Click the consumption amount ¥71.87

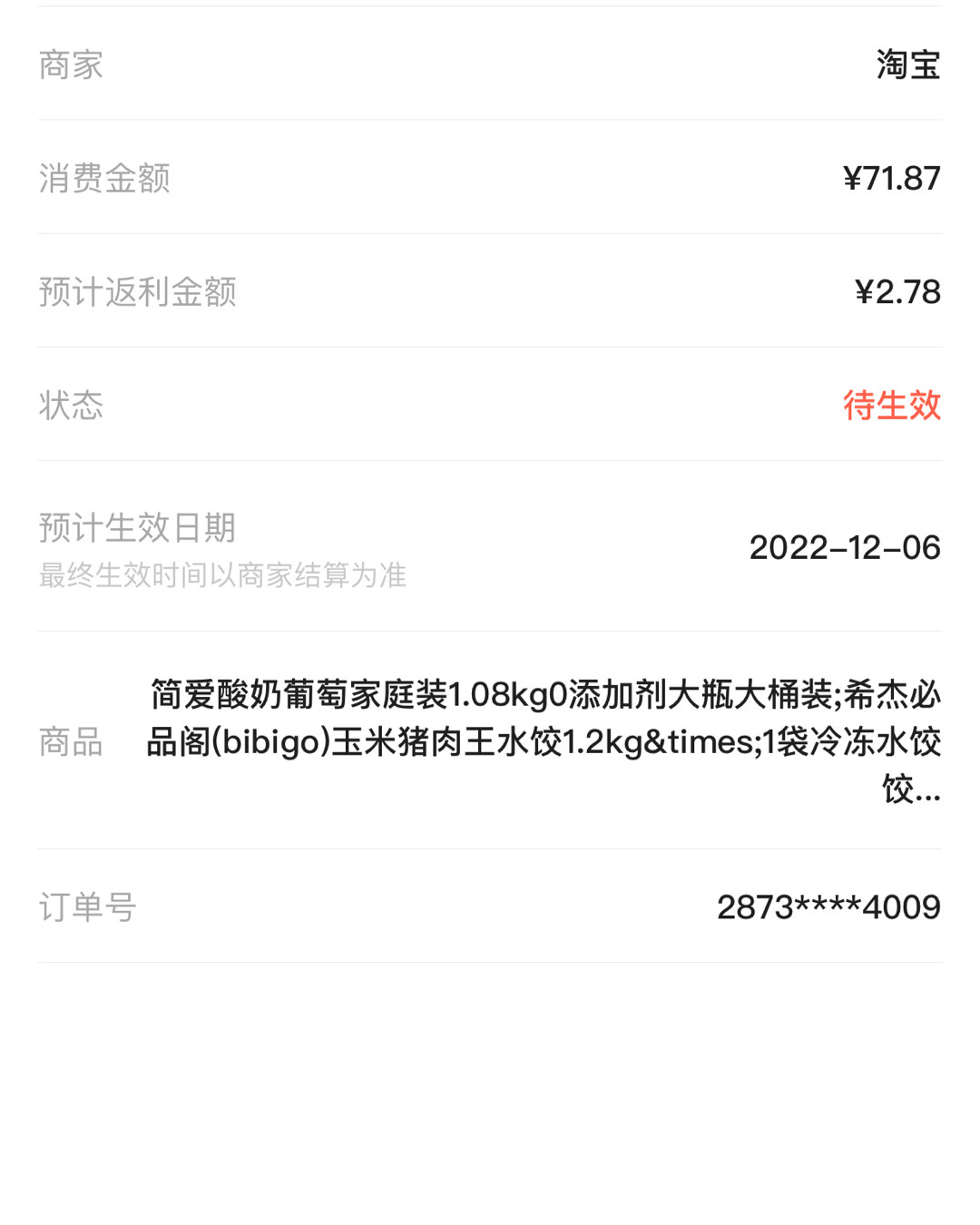[x=893, y=178]
